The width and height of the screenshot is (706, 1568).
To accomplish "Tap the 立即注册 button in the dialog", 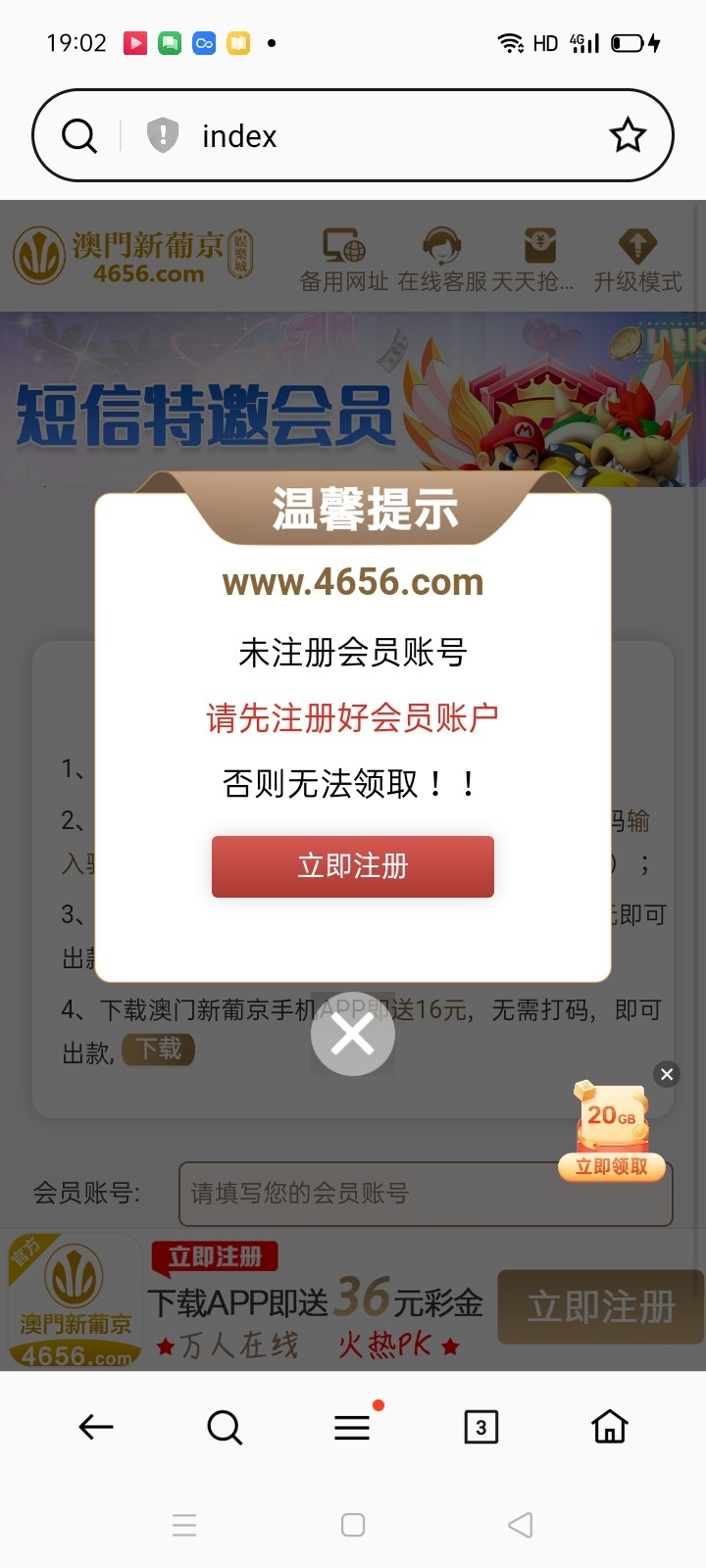I will coord(353,866).
